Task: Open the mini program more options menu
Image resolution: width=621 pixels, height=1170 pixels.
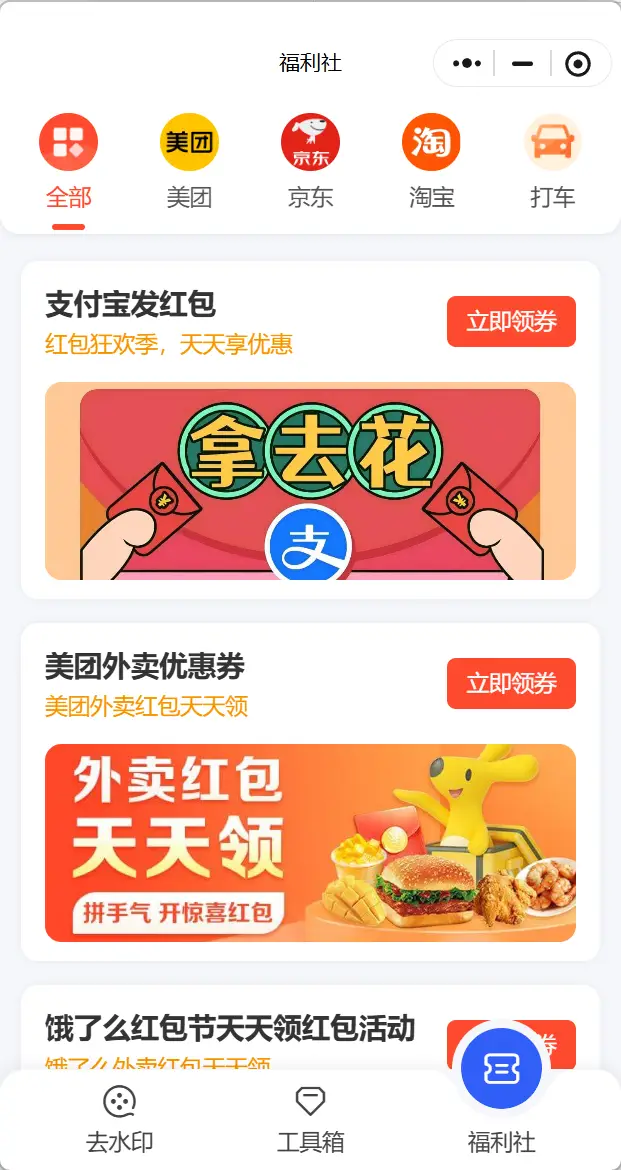Action: (x=467, y=64)
